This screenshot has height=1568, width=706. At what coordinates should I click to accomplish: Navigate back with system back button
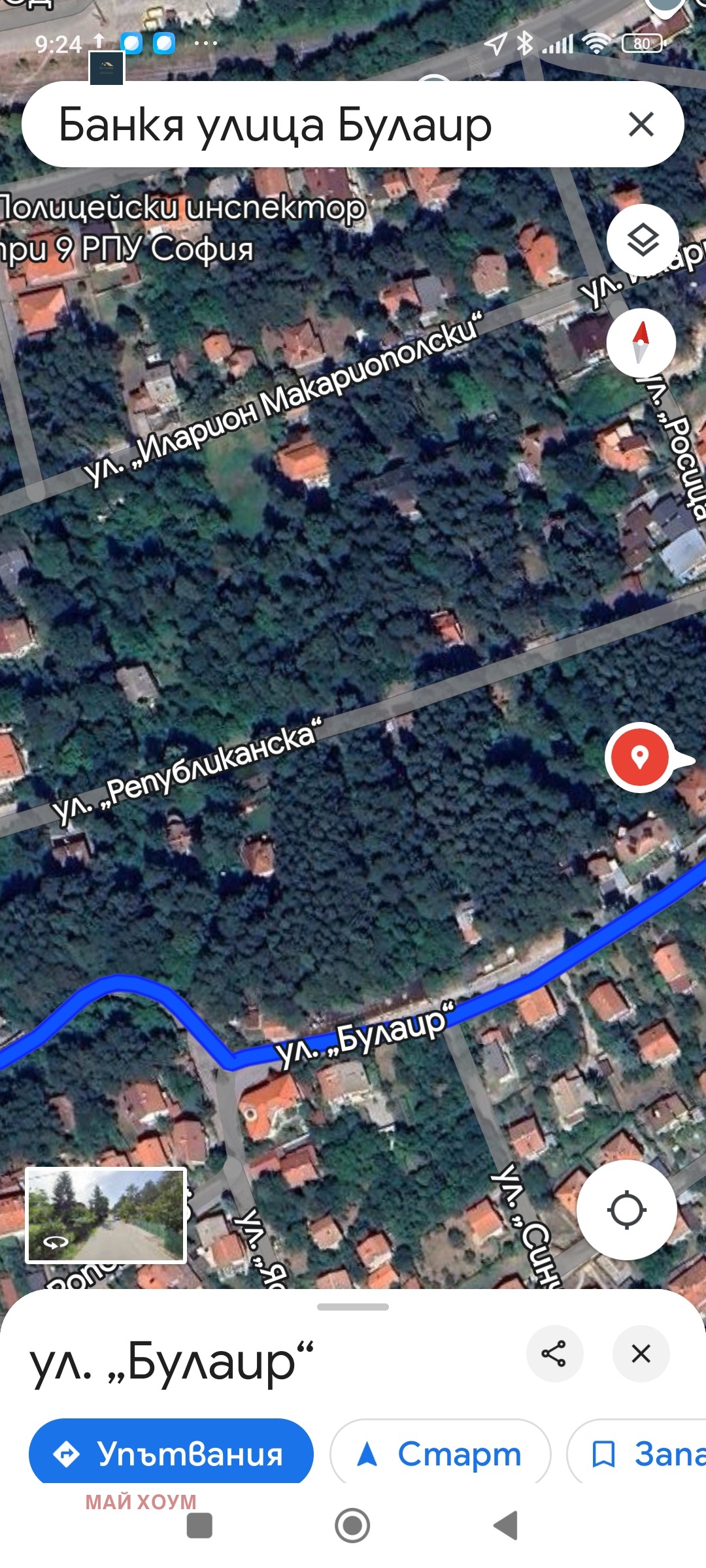tap(506, 1526)
